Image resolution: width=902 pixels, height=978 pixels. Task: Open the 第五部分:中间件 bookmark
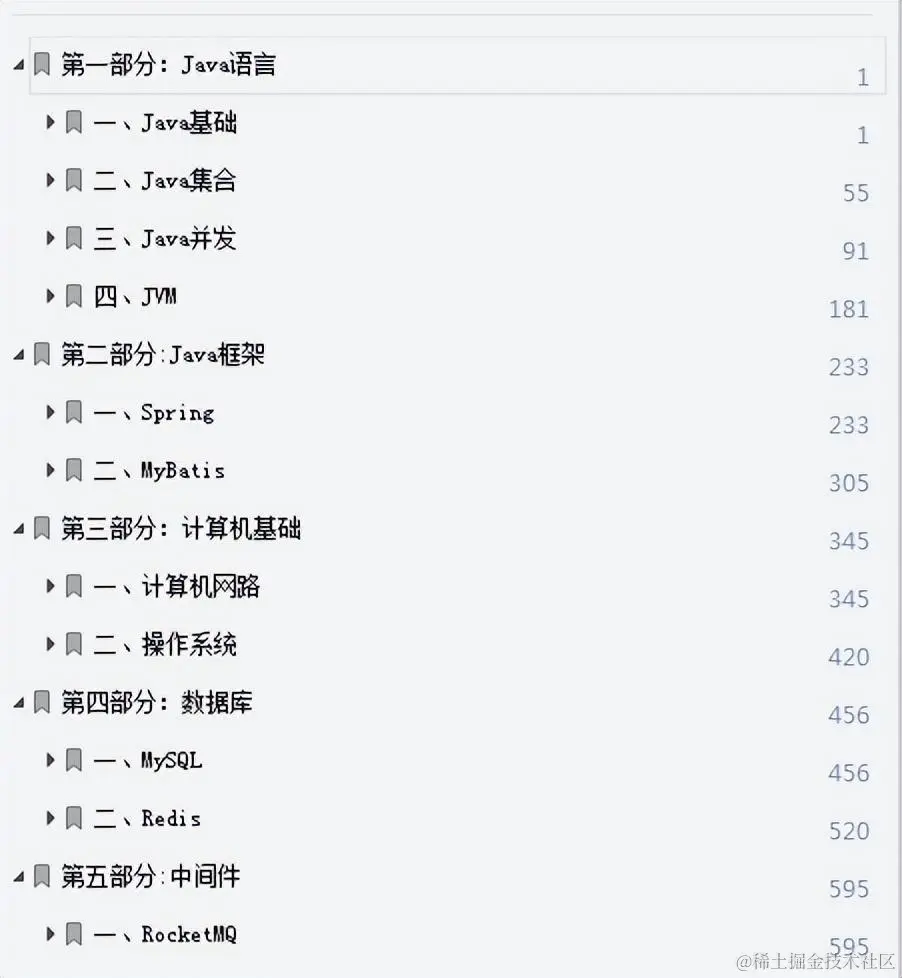click(150, 876)
